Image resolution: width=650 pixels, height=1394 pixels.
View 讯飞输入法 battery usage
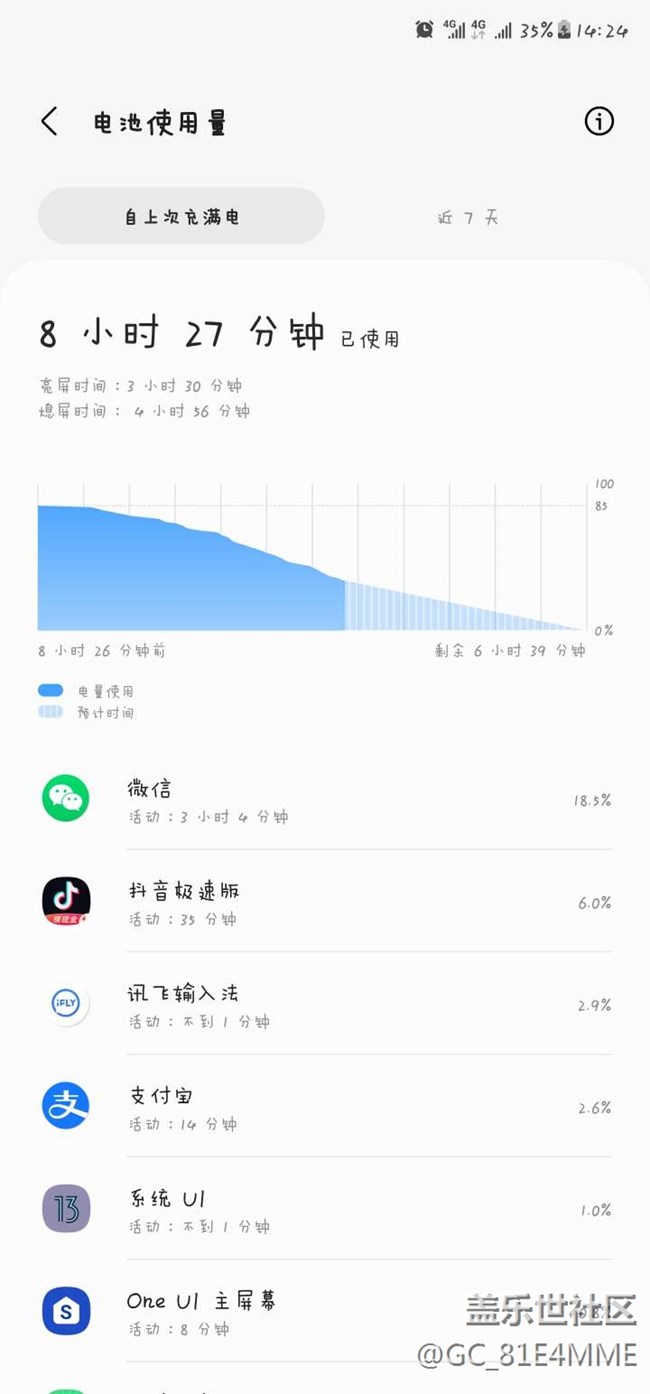[x=325, y=1003]
